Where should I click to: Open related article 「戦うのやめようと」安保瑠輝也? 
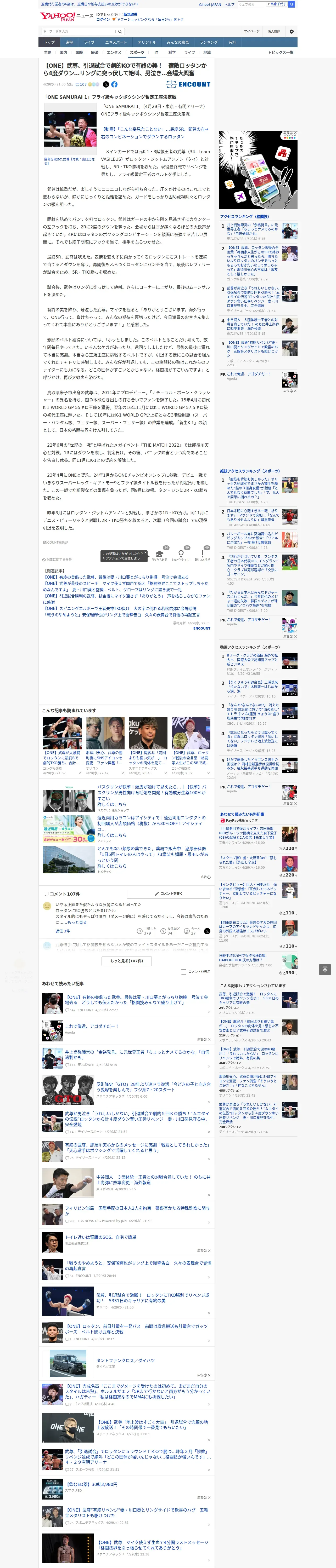121,615
